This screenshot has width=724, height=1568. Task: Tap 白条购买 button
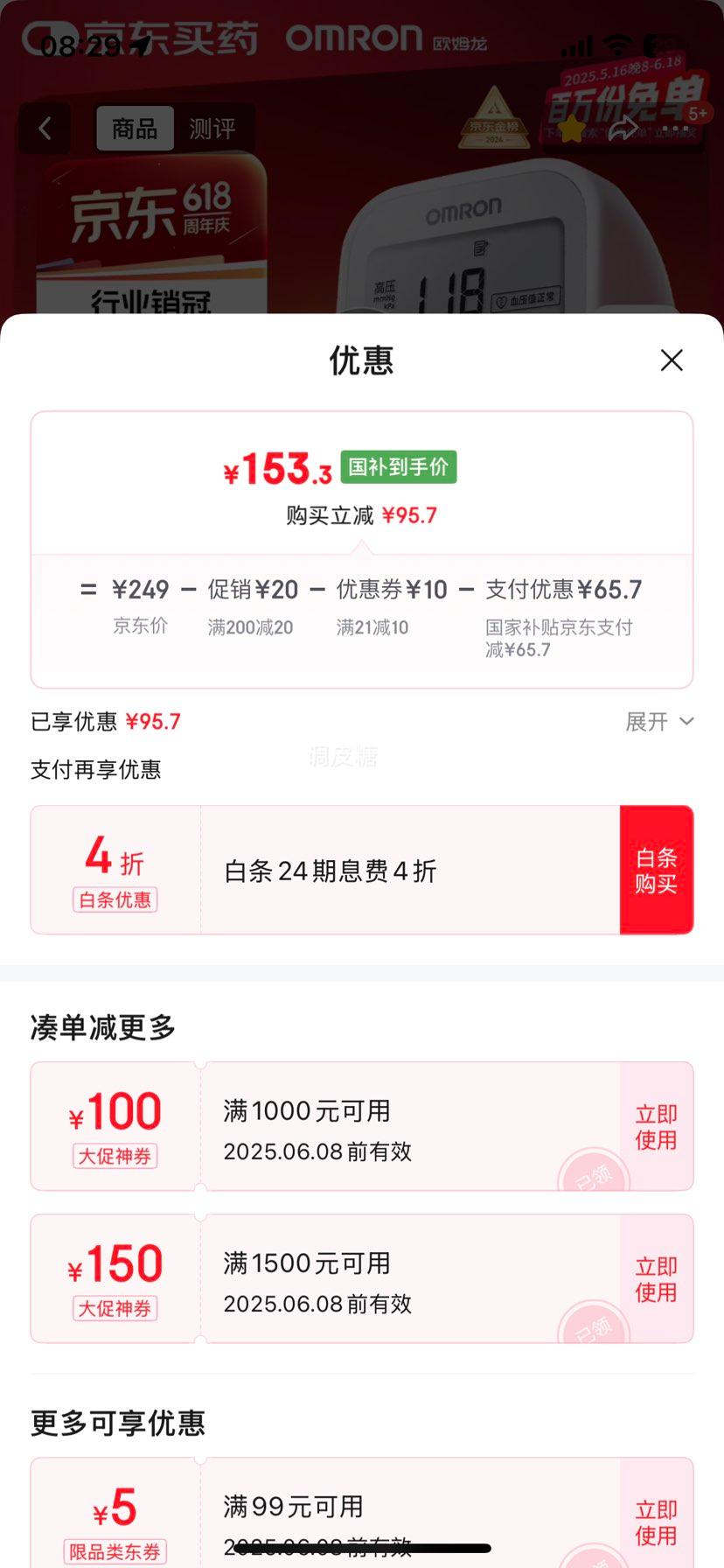656,871
